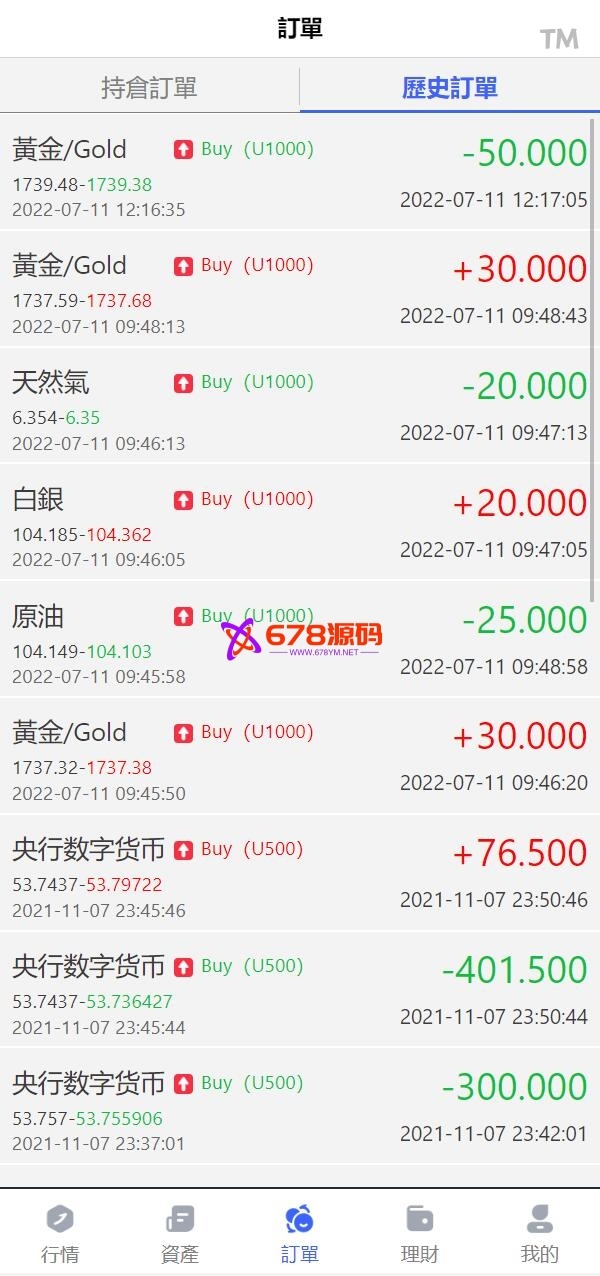Open the 黃金/Gold order closed at 09:46:20
600x1276 pixels.
(300, 757)
